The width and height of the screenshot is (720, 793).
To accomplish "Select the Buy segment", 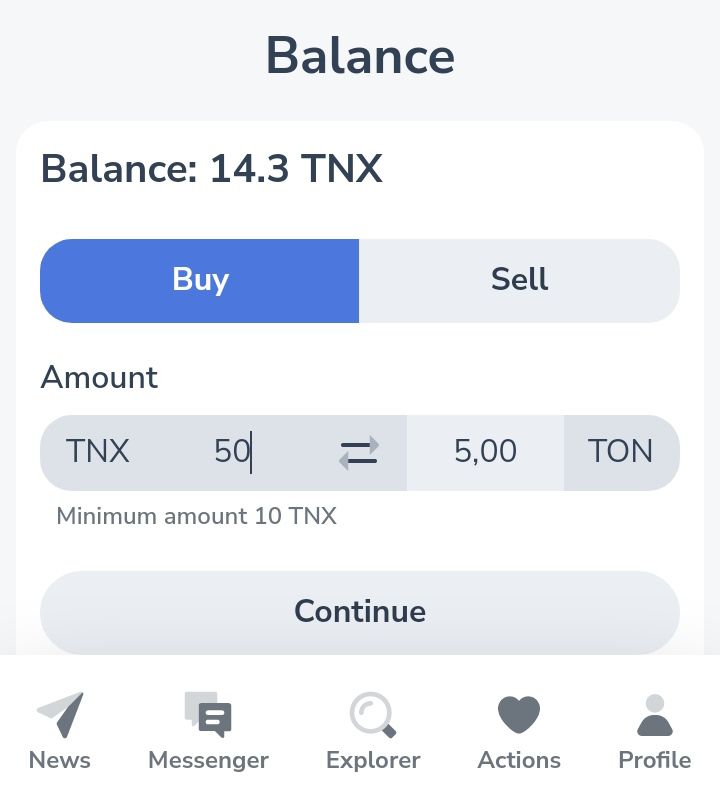I will click(x=200, y=280).
